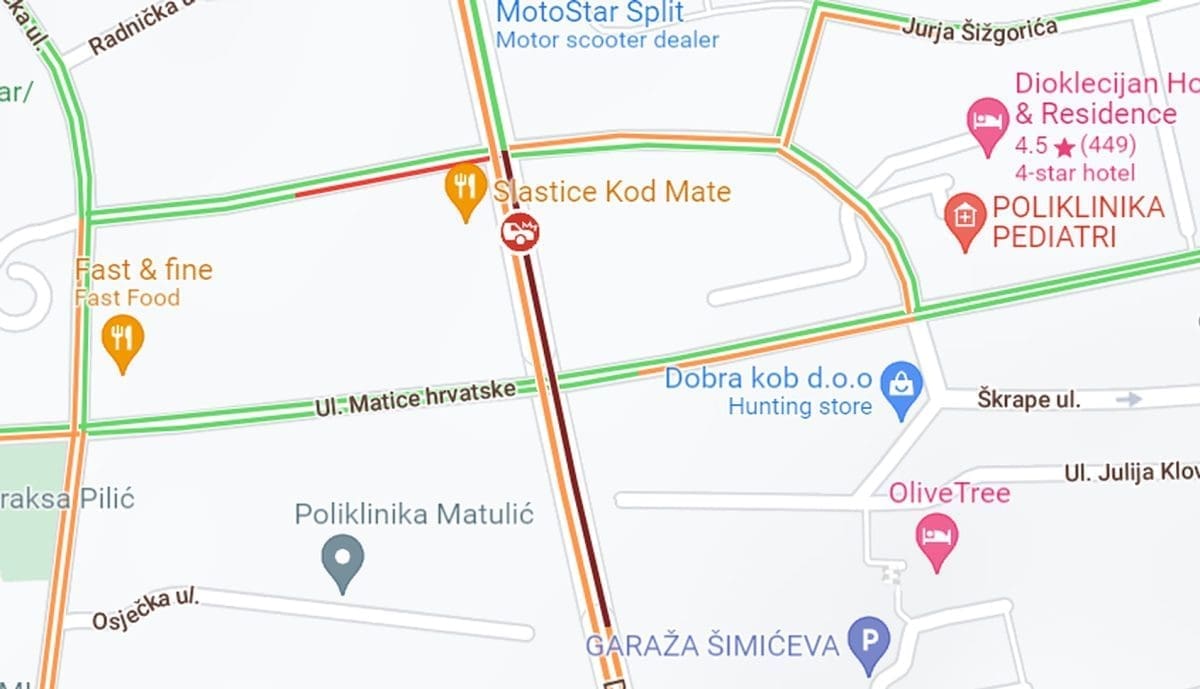Open the Garaža Šimićeva parking pin
Viewport: 1200px width, 689px height.
tap(867, 641)
